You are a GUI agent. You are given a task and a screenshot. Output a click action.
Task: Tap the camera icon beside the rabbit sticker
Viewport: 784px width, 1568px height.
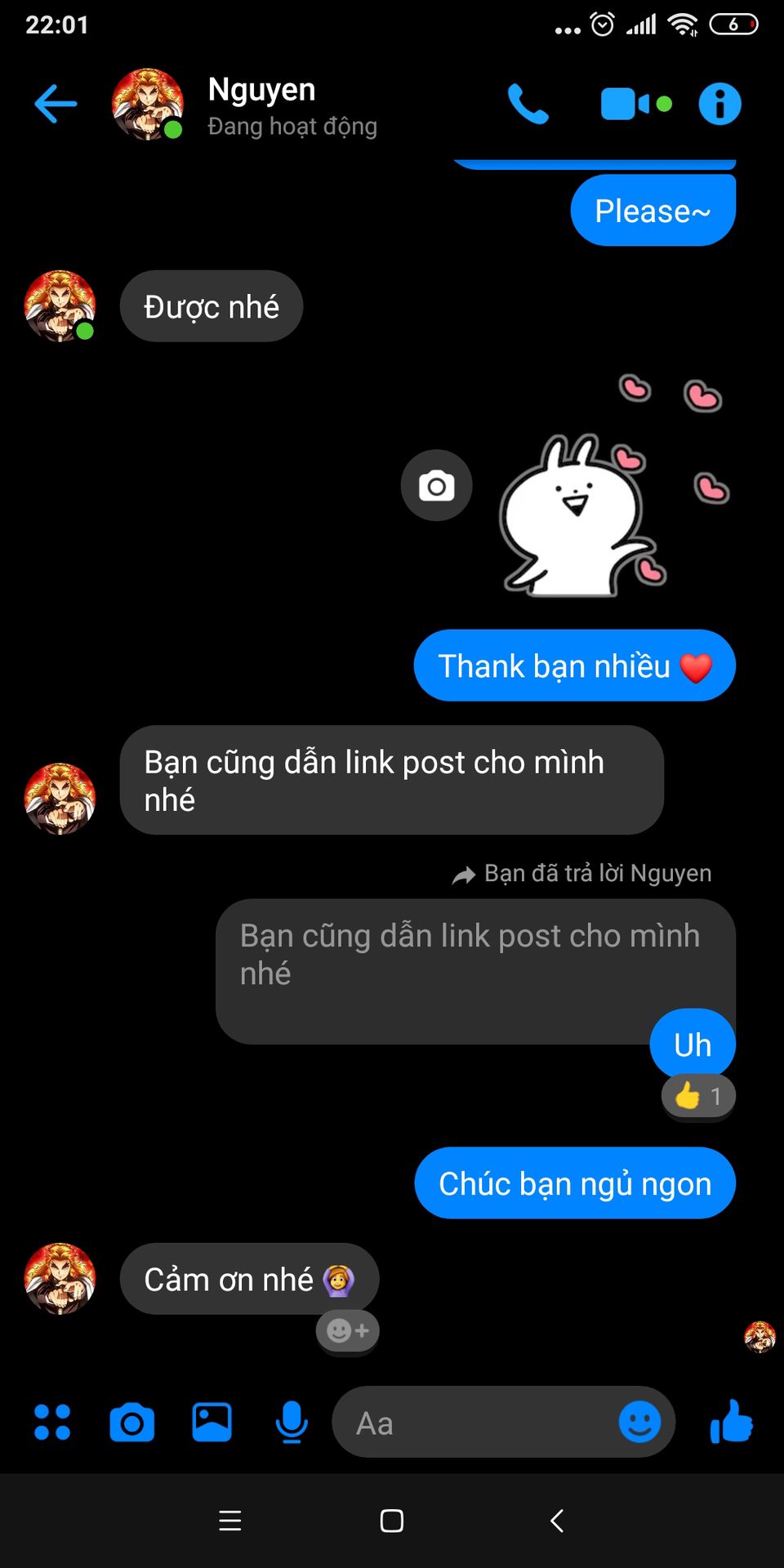click(436, 486)
